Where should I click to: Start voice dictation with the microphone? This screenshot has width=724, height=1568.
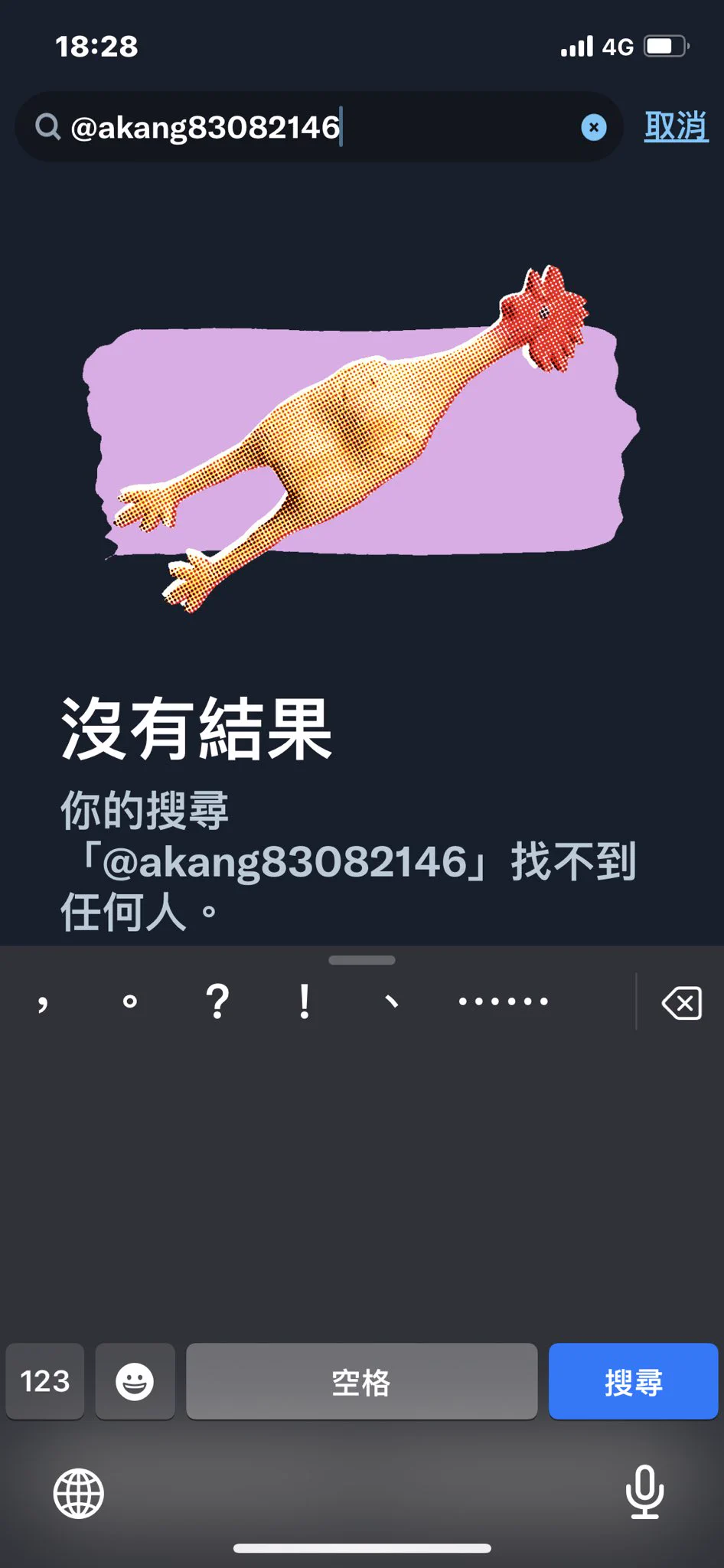(644, 1491)
